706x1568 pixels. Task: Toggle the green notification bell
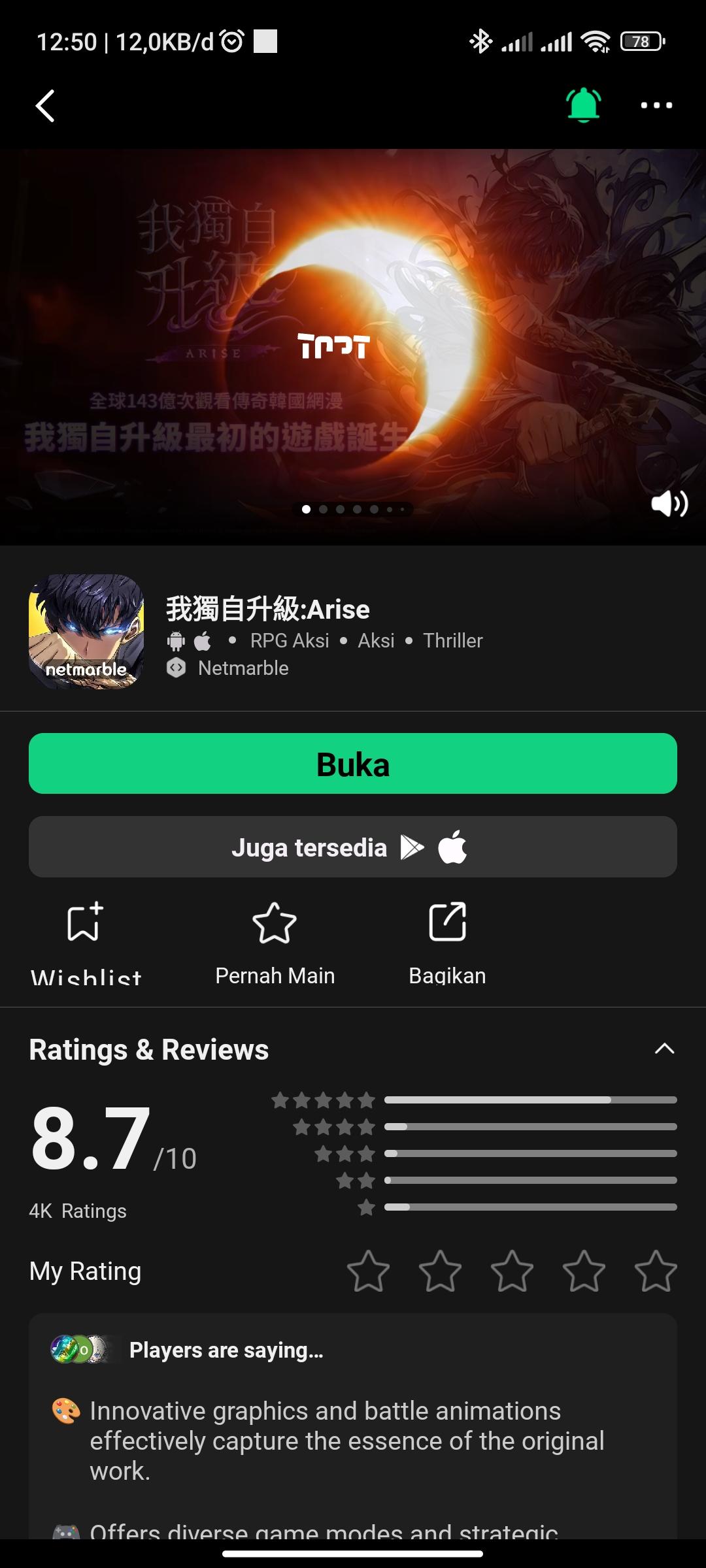point(583,105)
